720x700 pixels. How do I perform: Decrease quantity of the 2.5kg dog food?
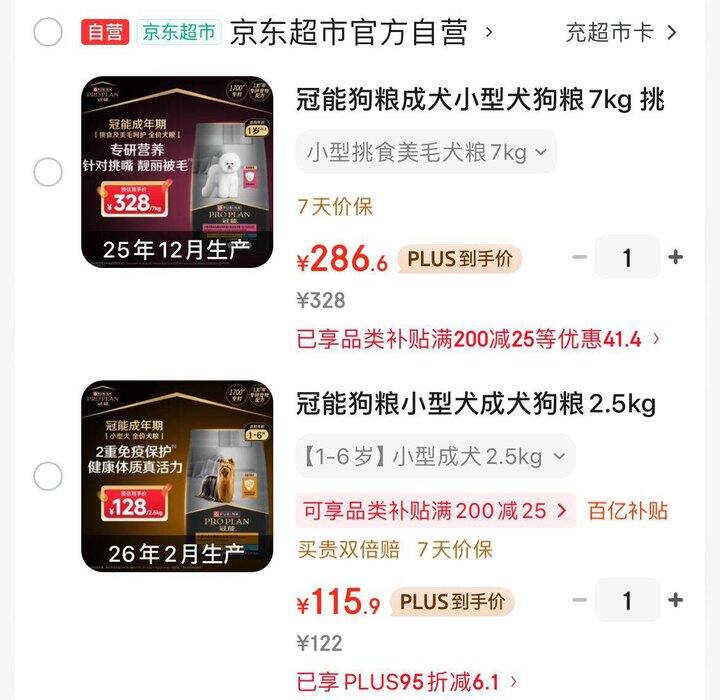(579, 600)
